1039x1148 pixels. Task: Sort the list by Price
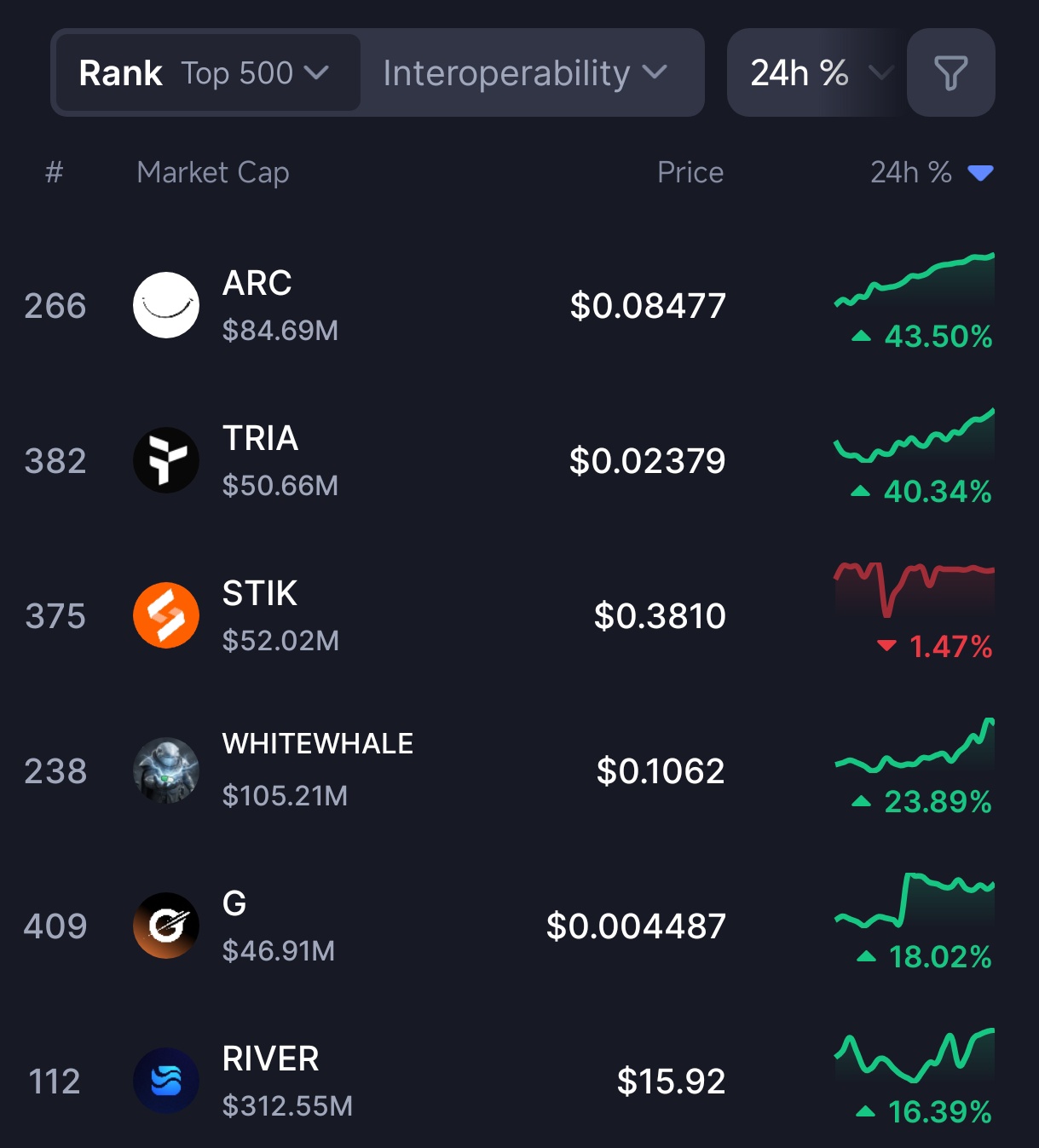(x=690, y=173)
